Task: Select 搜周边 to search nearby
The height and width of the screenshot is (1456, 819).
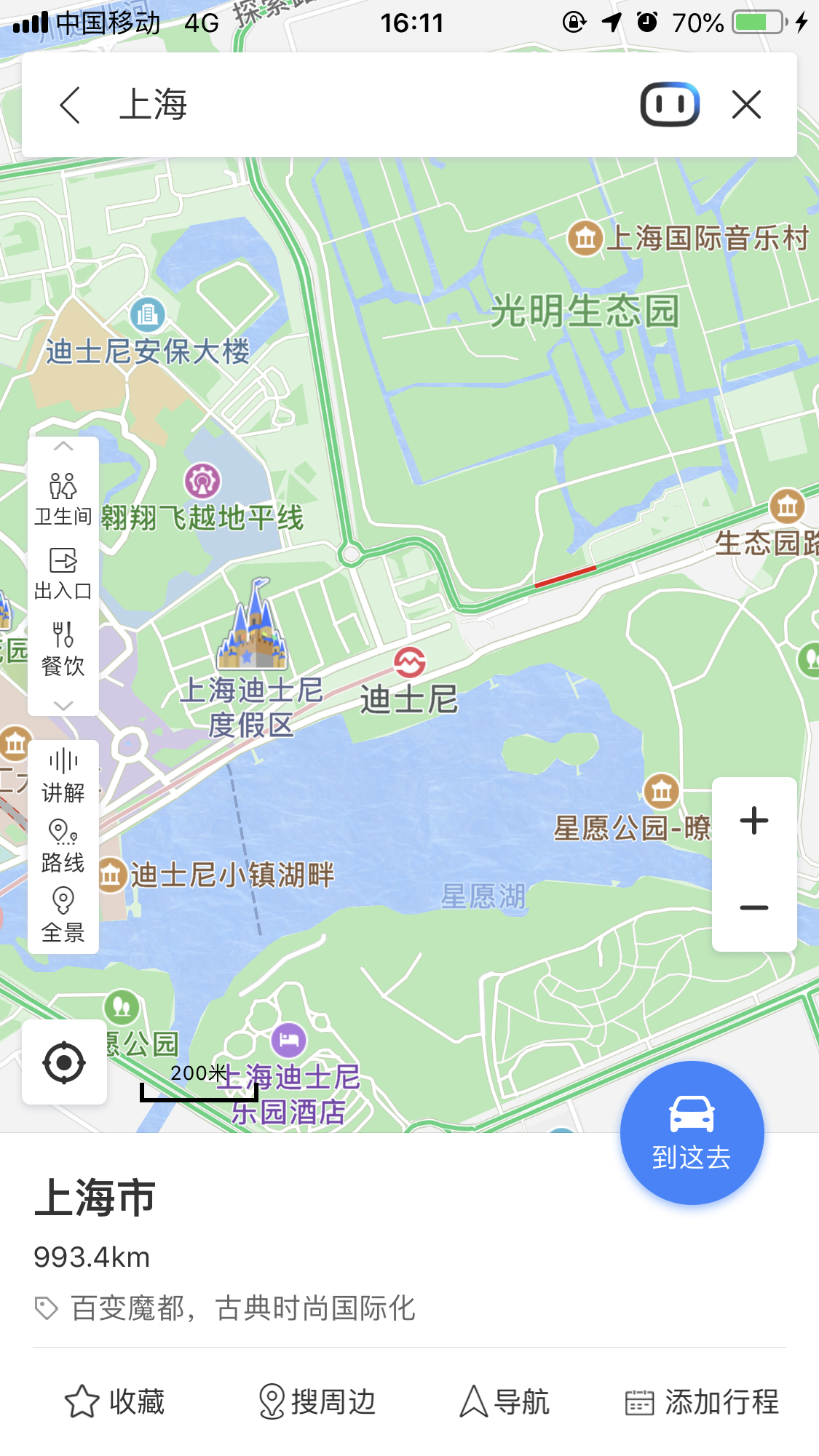Action: pyautogui.click(x=317, y=1401)
